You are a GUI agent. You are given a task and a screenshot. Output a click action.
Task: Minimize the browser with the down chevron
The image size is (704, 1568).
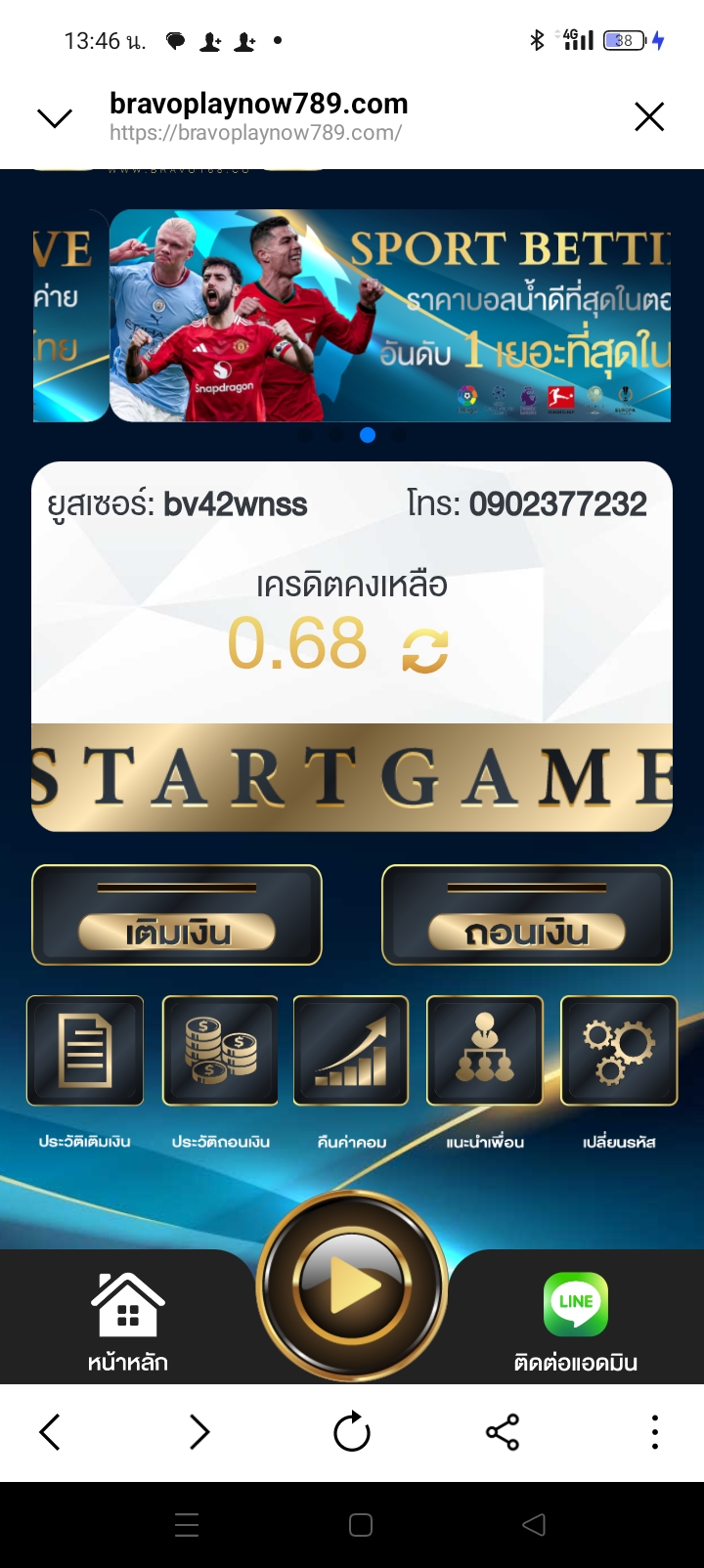pyautogui.click(x=55, y=118)
